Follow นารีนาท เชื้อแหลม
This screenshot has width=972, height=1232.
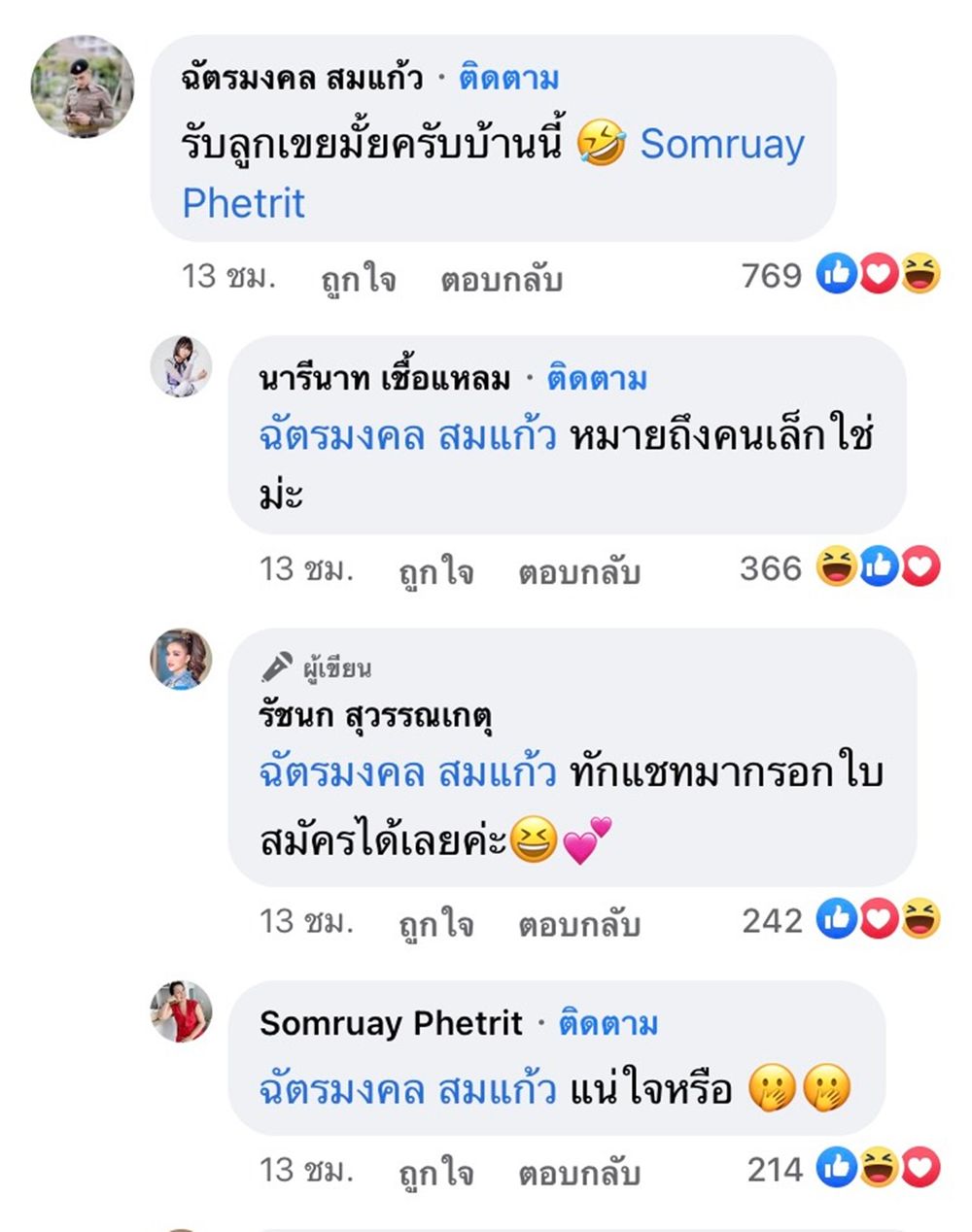[x=596, y=378]
